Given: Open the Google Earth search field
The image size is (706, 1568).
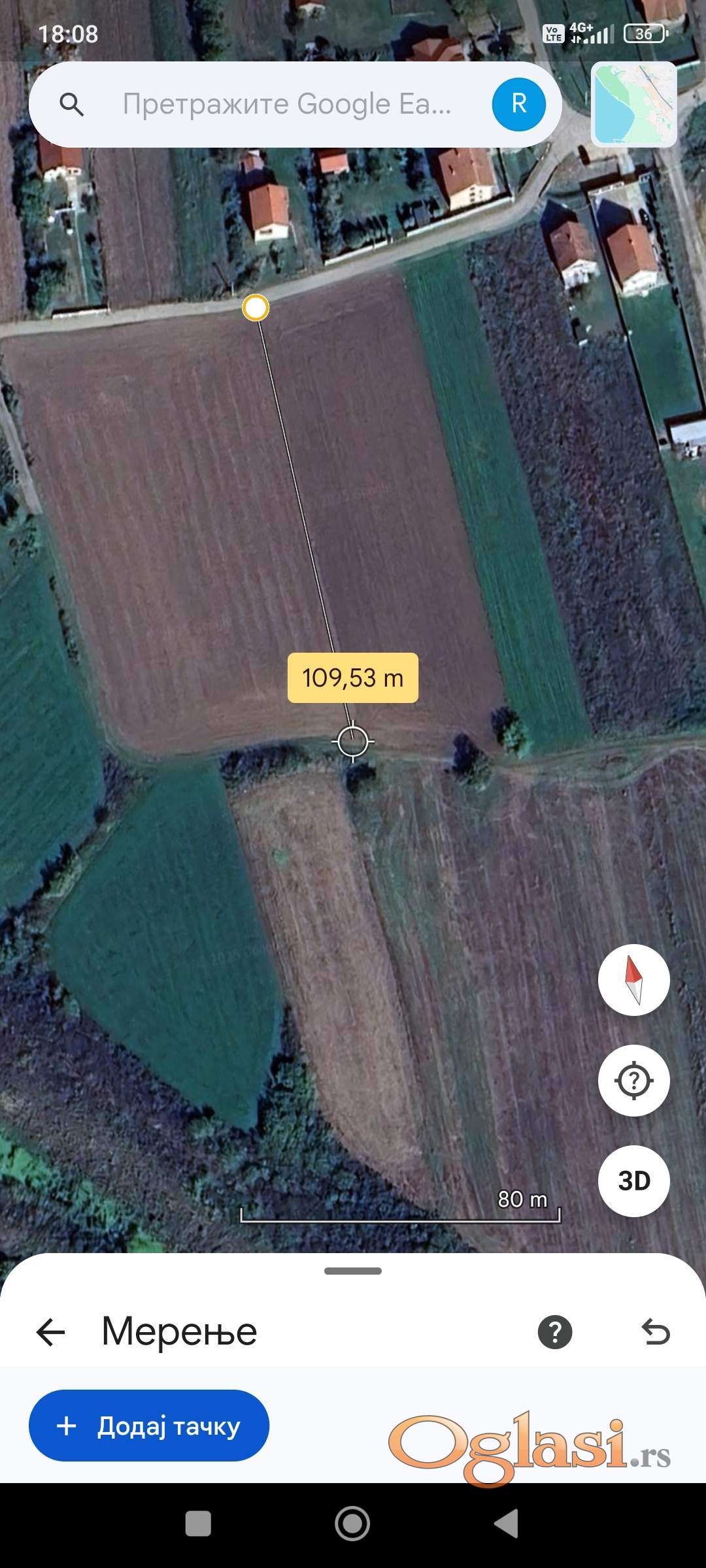Looking at the screenshot, I should (286, 105).
